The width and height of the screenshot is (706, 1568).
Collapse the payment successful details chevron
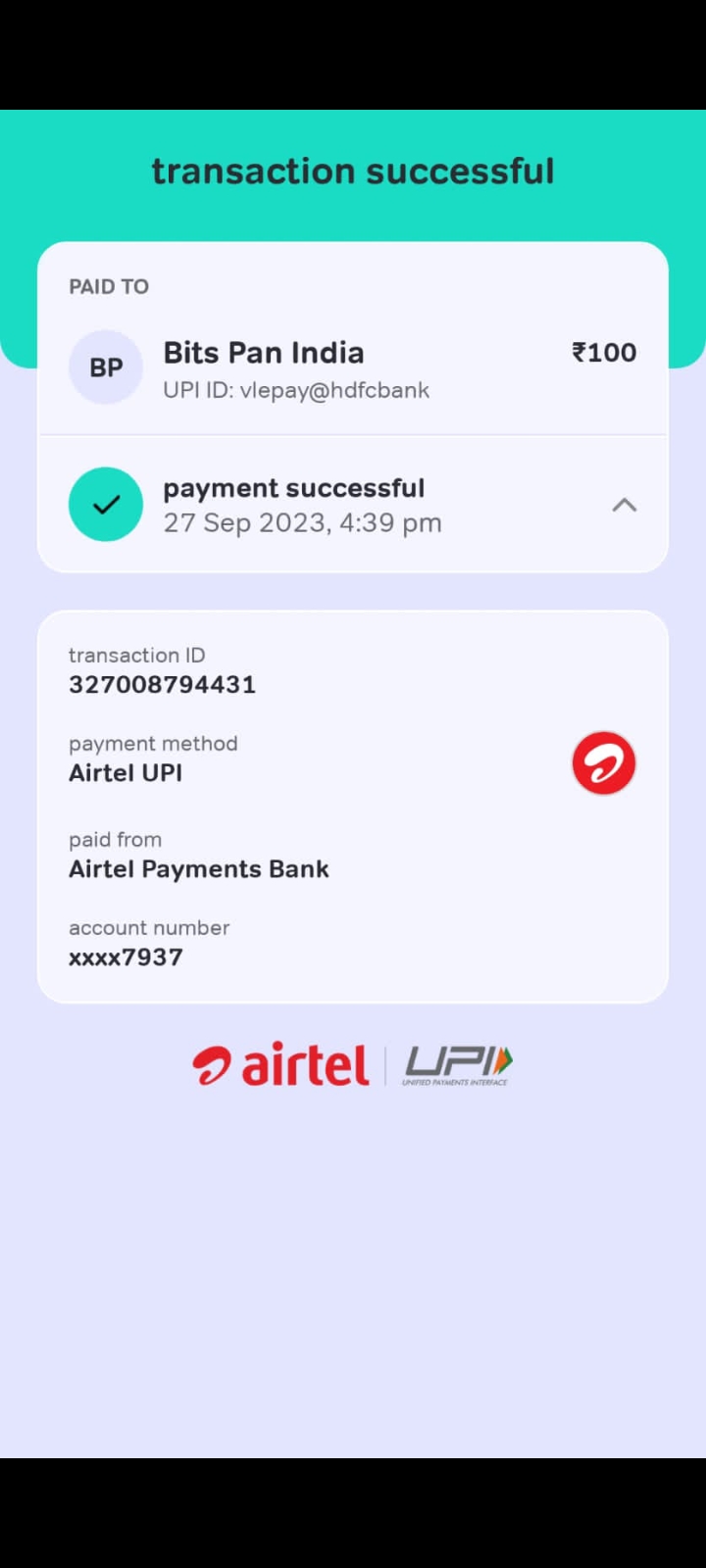625,505
